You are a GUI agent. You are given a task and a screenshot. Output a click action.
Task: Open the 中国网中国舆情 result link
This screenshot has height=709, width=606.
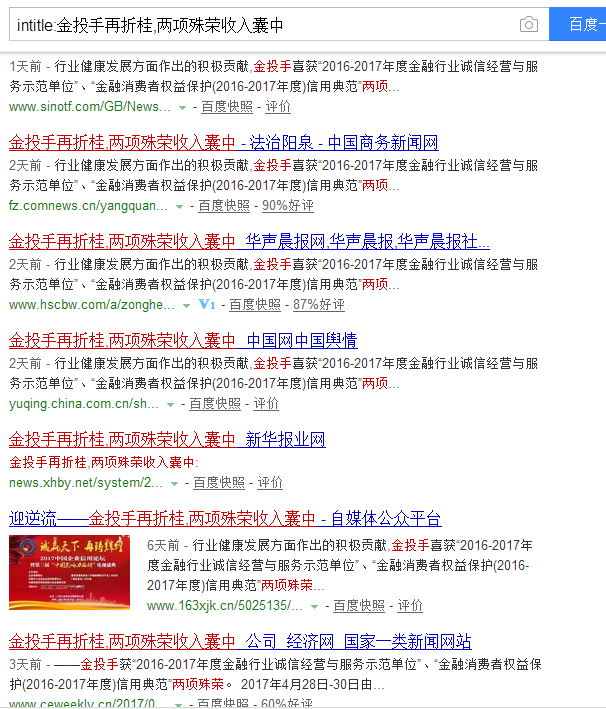[183, 341]
